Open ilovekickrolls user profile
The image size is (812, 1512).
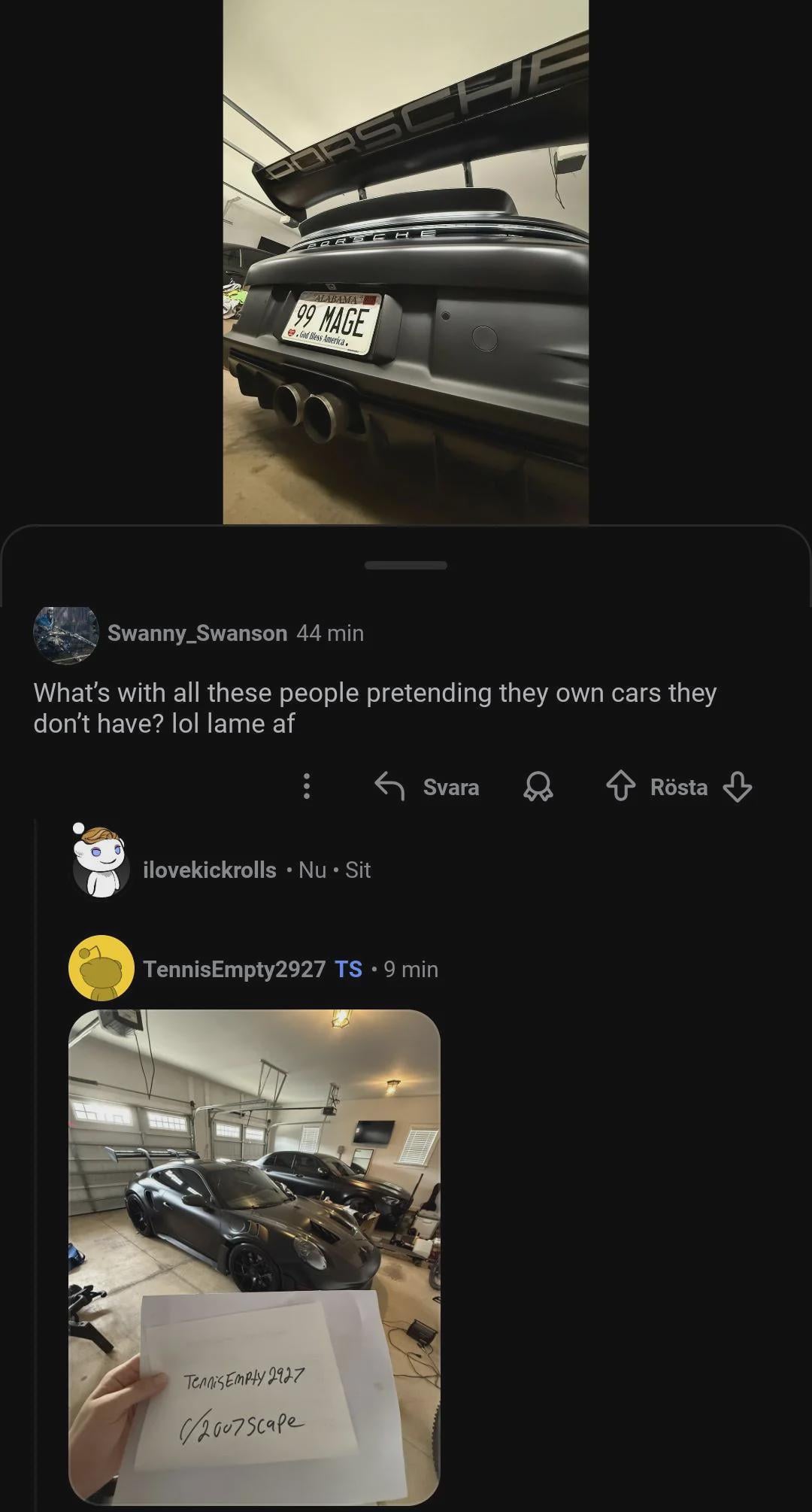[209, 870]
